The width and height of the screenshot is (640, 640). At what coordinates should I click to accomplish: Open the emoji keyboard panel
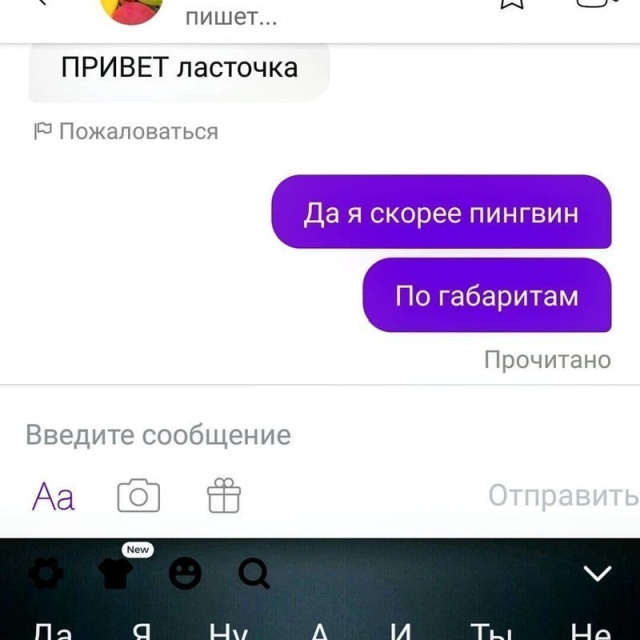pos(186,574)
